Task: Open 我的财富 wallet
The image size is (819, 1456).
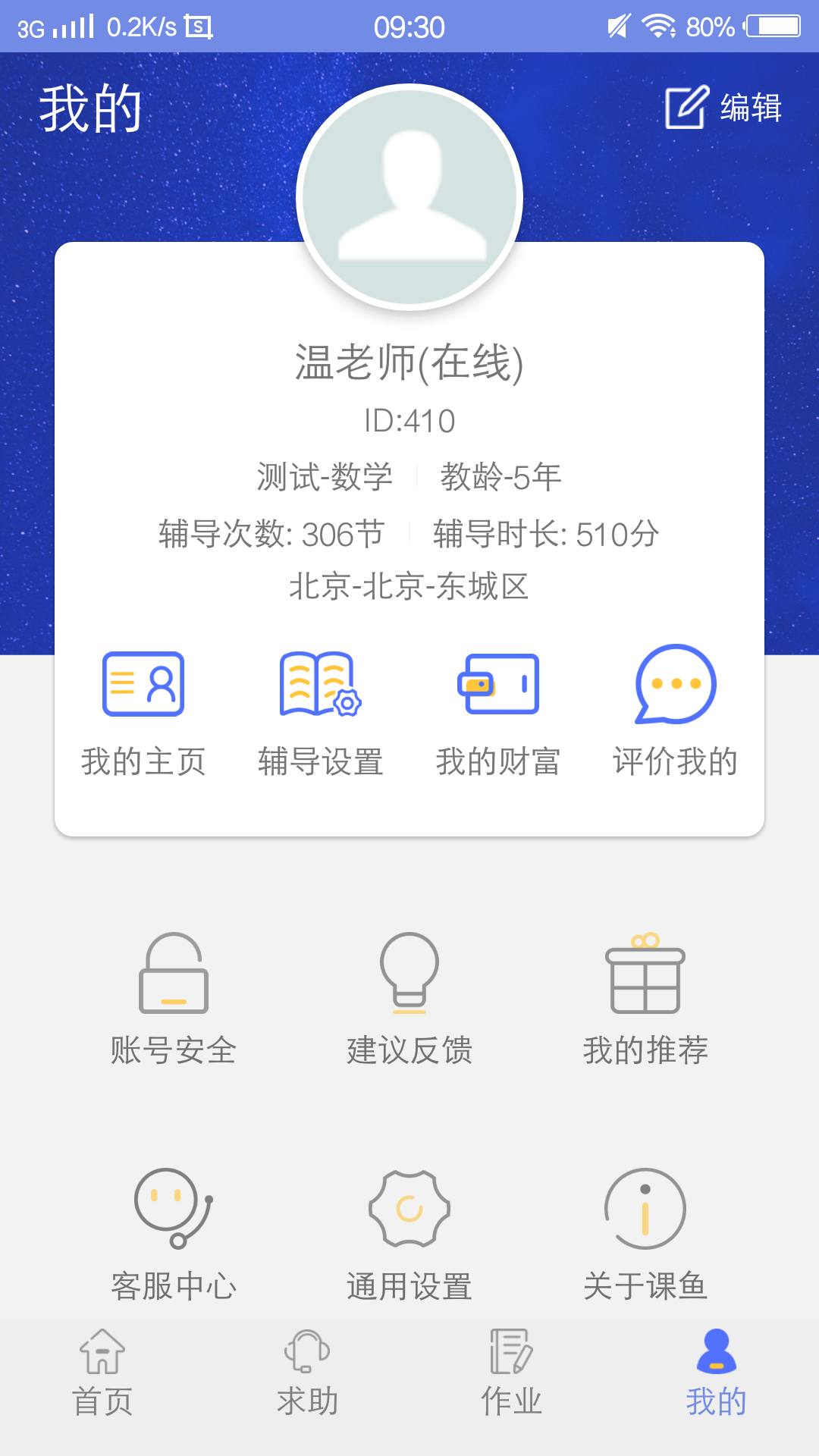Action: click(x=498, y=713)
